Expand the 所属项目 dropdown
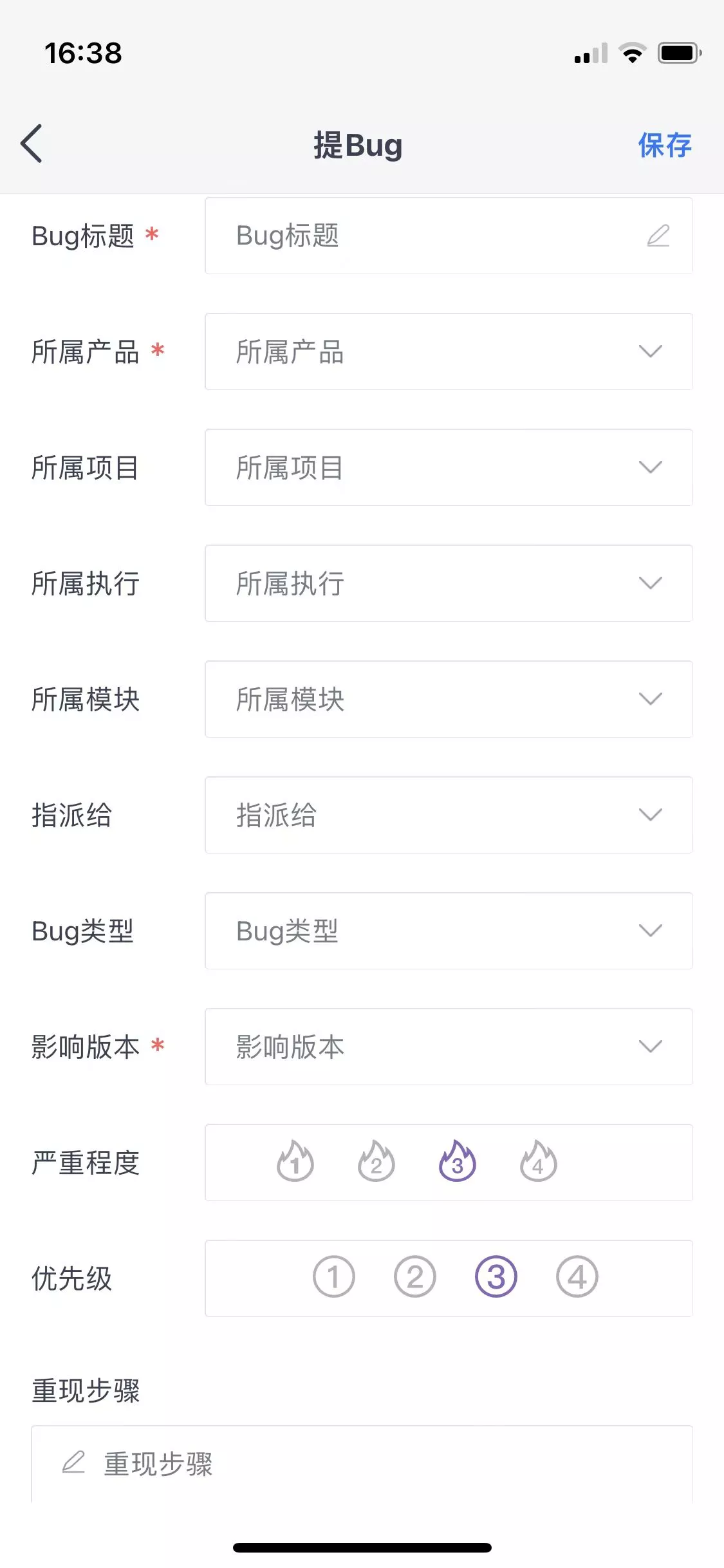This screenshot has height=1568, width=724. coord(448,467)
